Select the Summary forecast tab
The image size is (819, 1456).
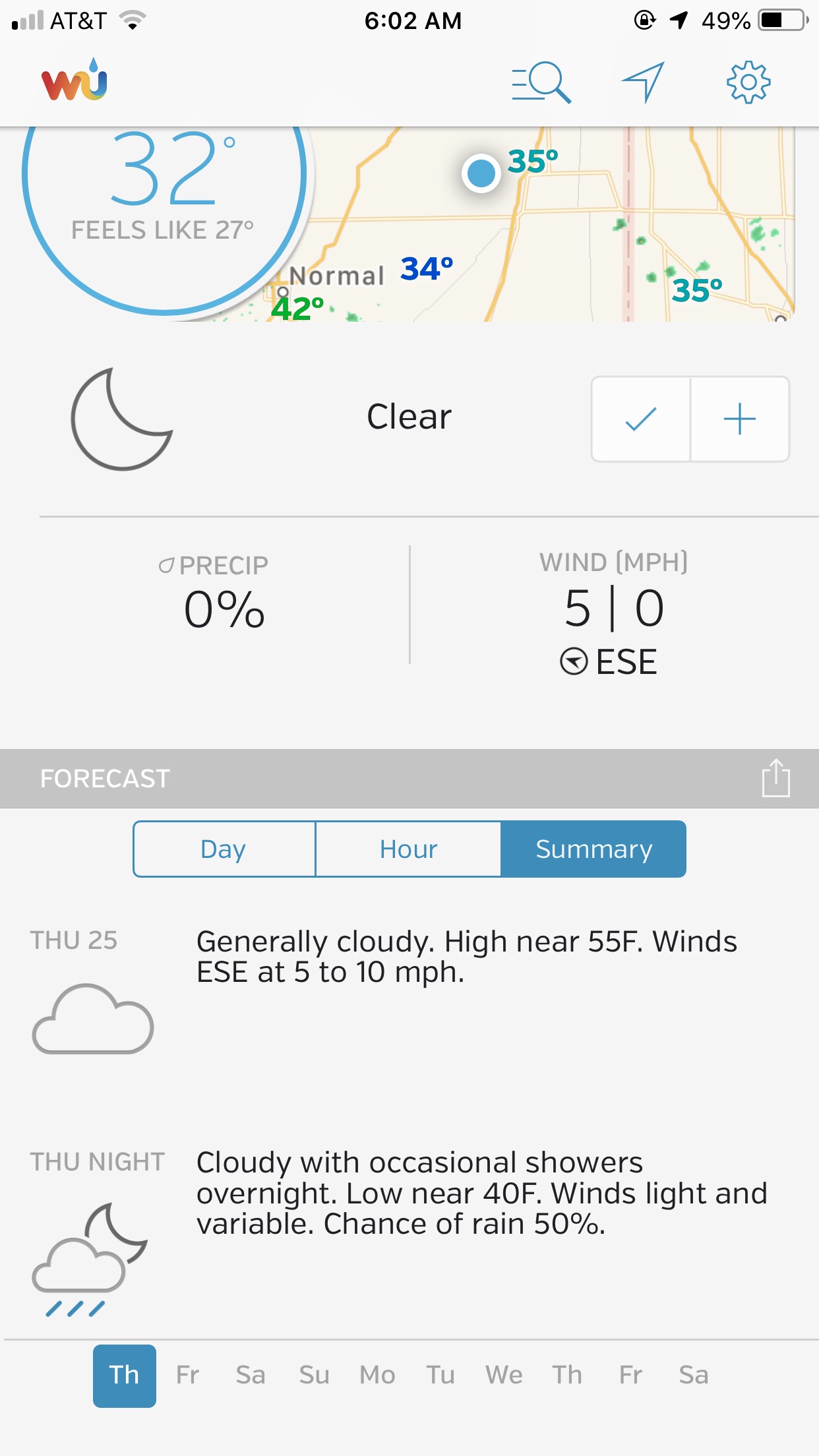[593, 849]
